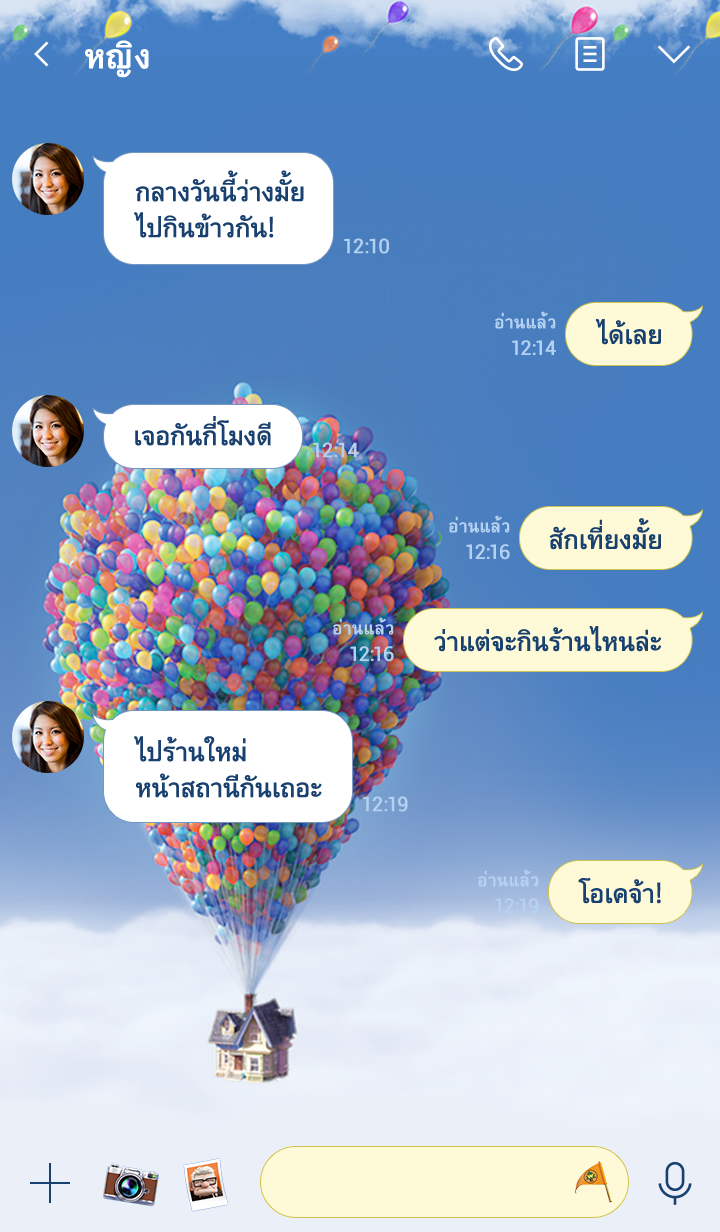Launch the camera to take a photo
Screen dimensions: 720x1232
(130, 1184)
